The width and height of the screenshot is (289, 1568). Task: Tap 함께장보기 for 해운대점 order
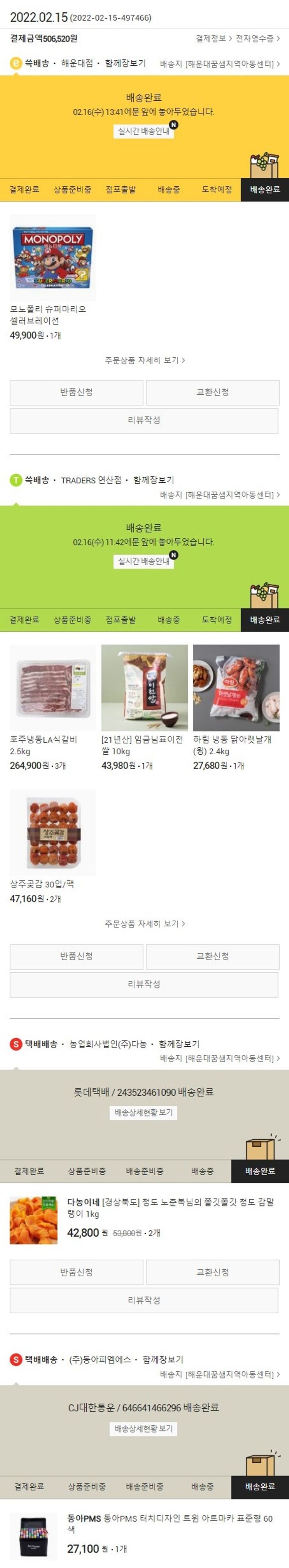[x=125, y=63]
